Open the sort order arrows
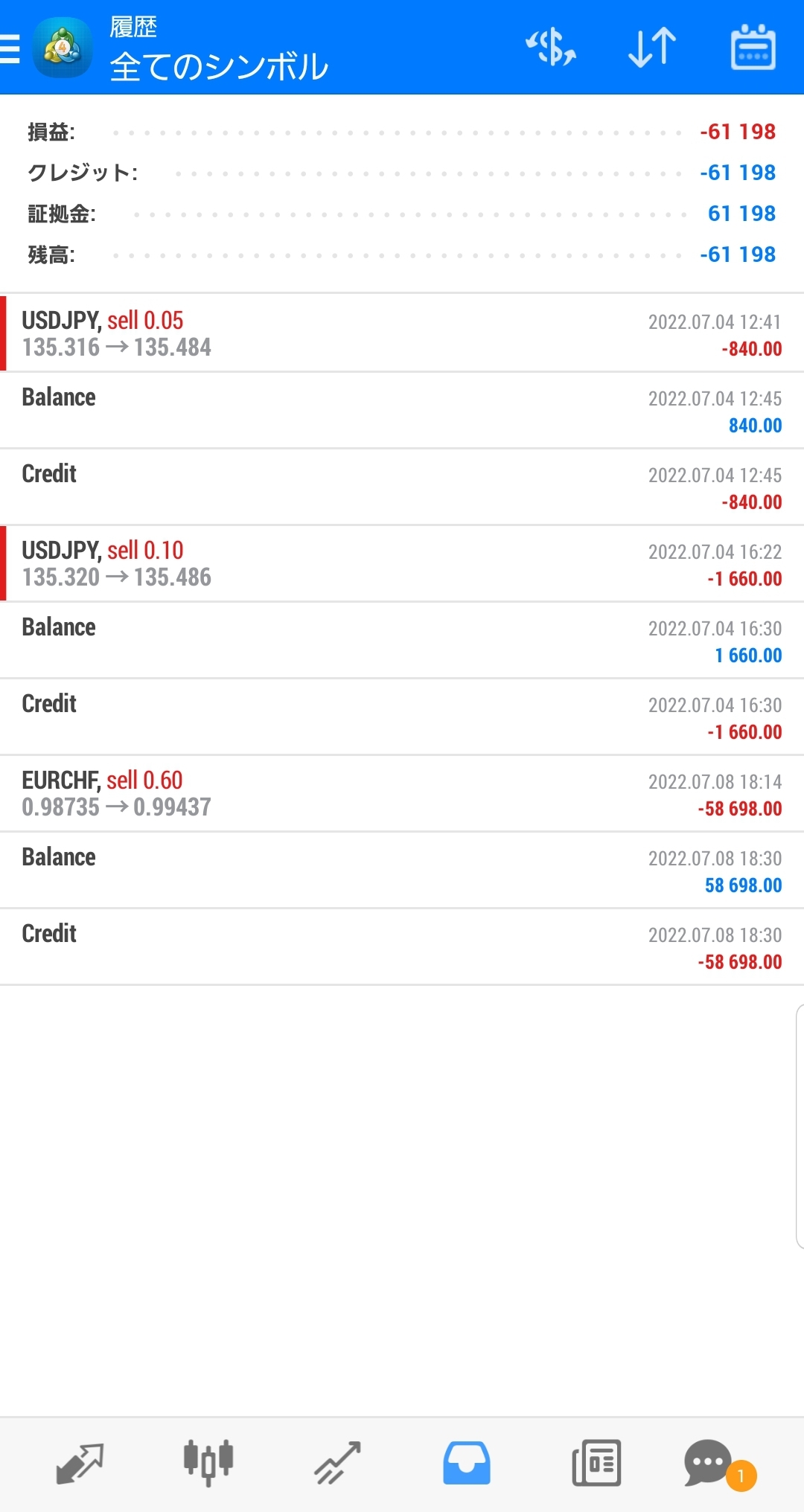Viewport: 804px width, 1512px height. pyautogui.click(x=652, y=48)
